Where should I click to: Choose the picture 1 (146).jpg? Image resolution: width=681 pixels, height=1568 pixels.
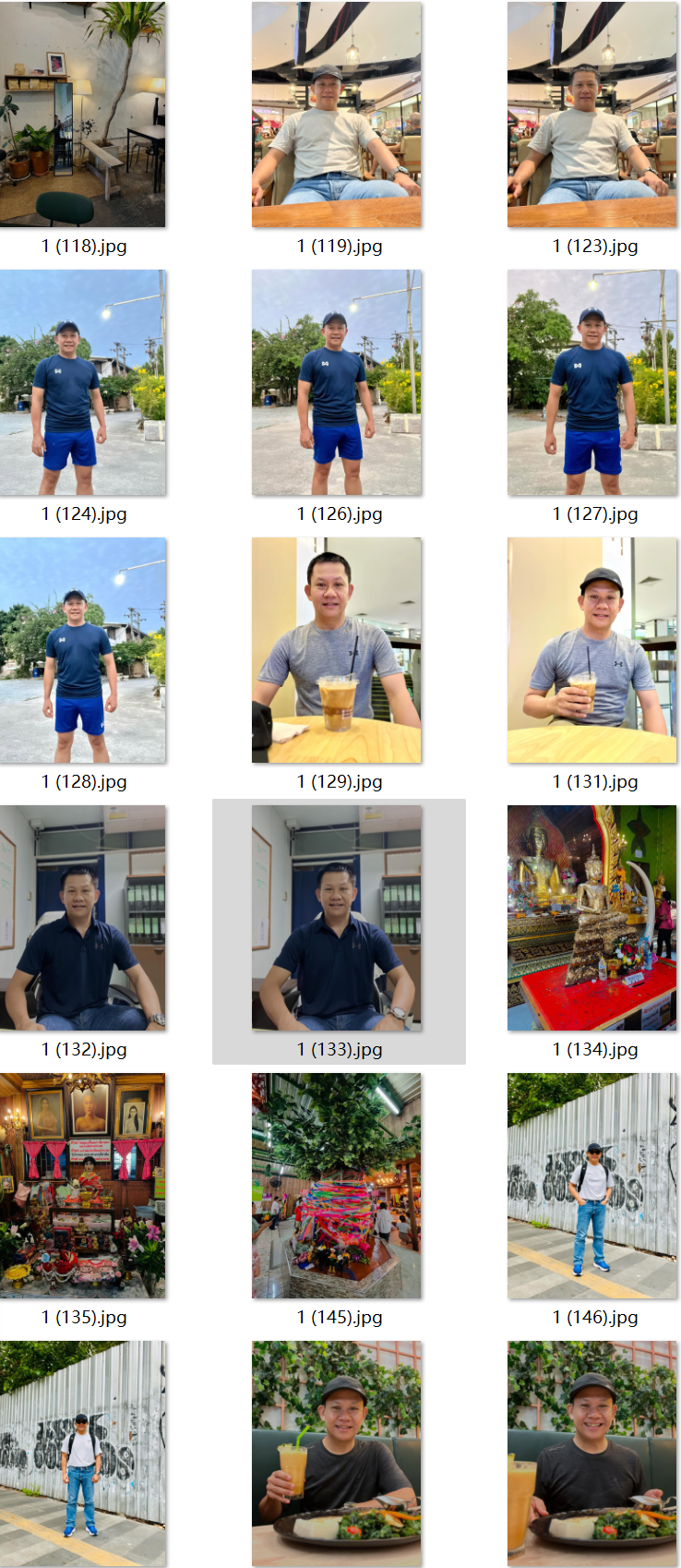pos(591,1186)
